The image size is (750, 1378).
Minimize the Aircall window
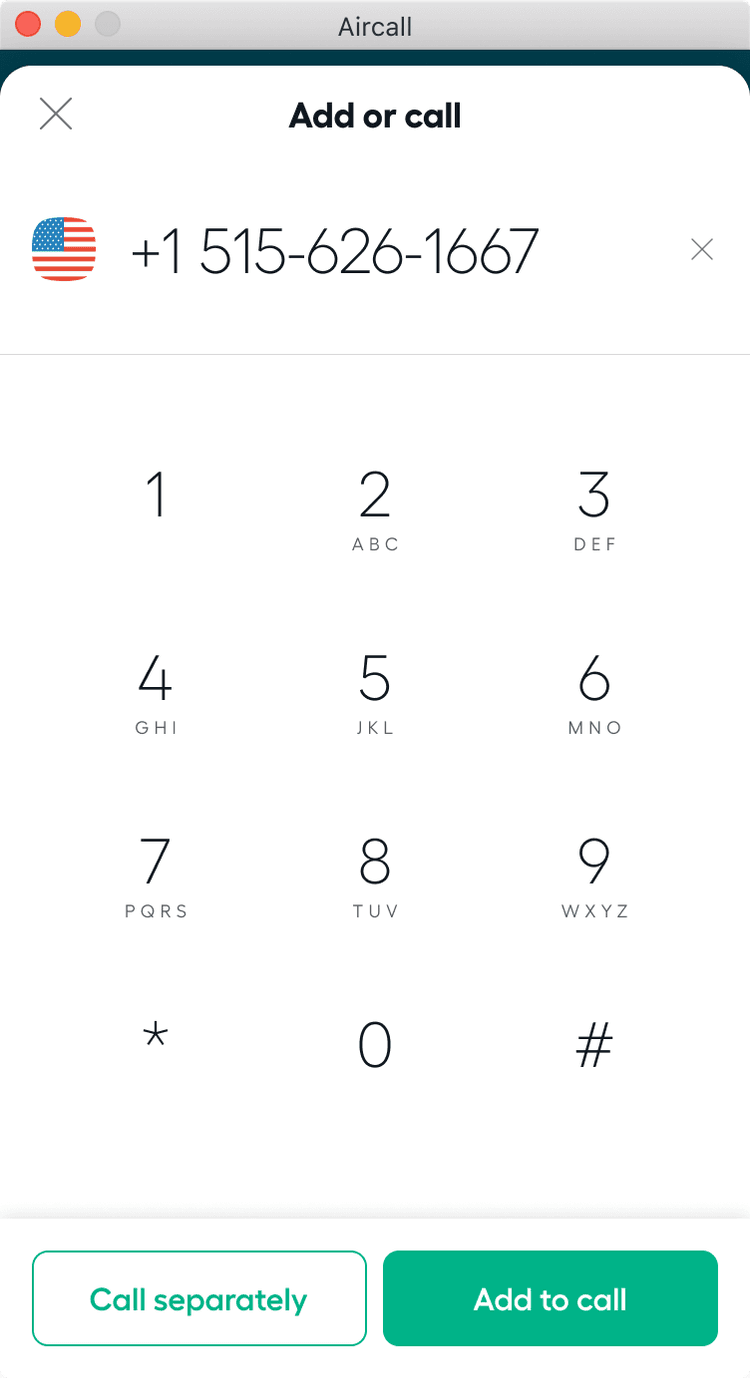click(67, 24)
